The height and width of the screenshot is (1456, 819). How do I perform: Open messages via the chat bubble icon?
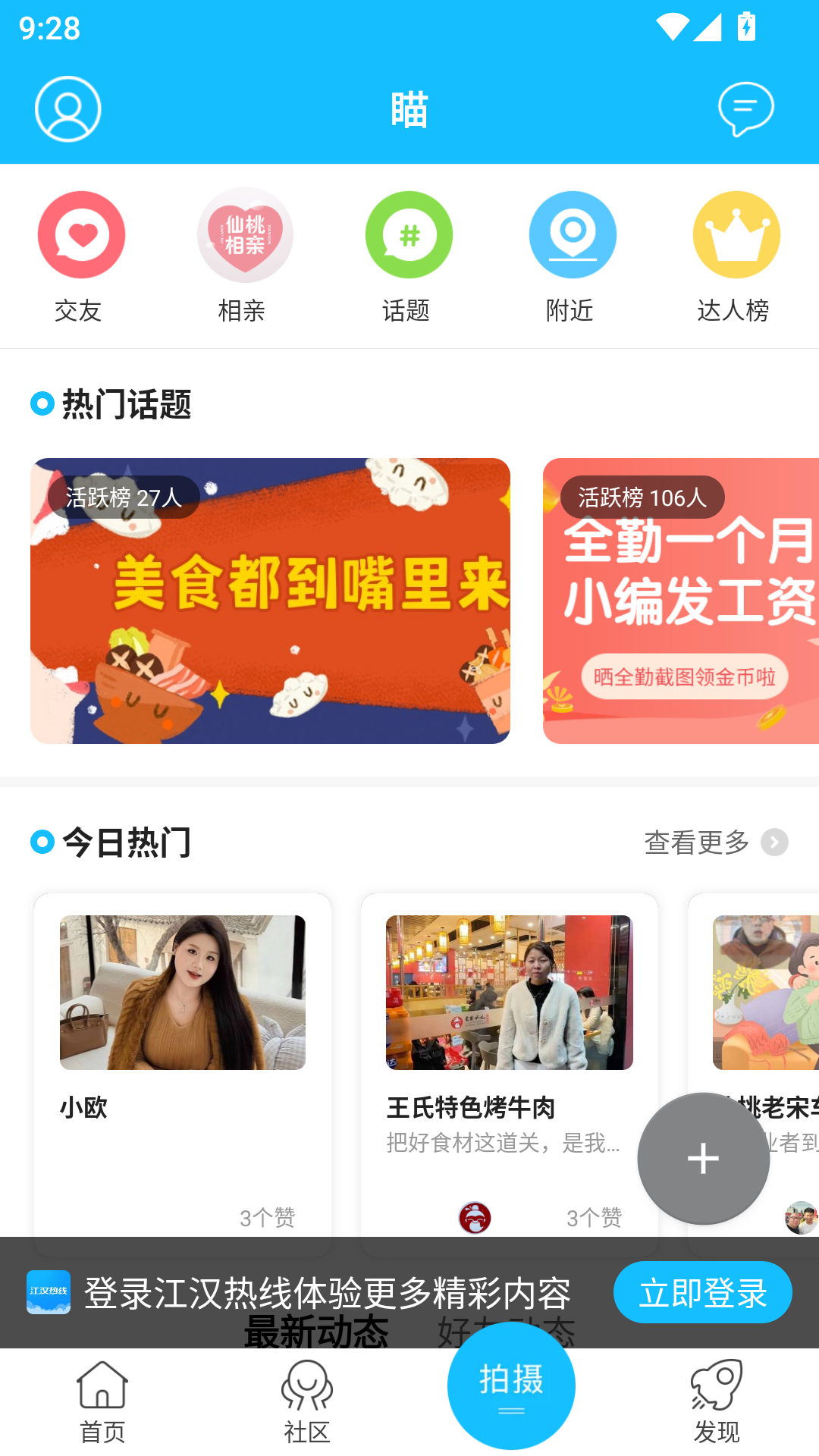(x=746, y=108)
